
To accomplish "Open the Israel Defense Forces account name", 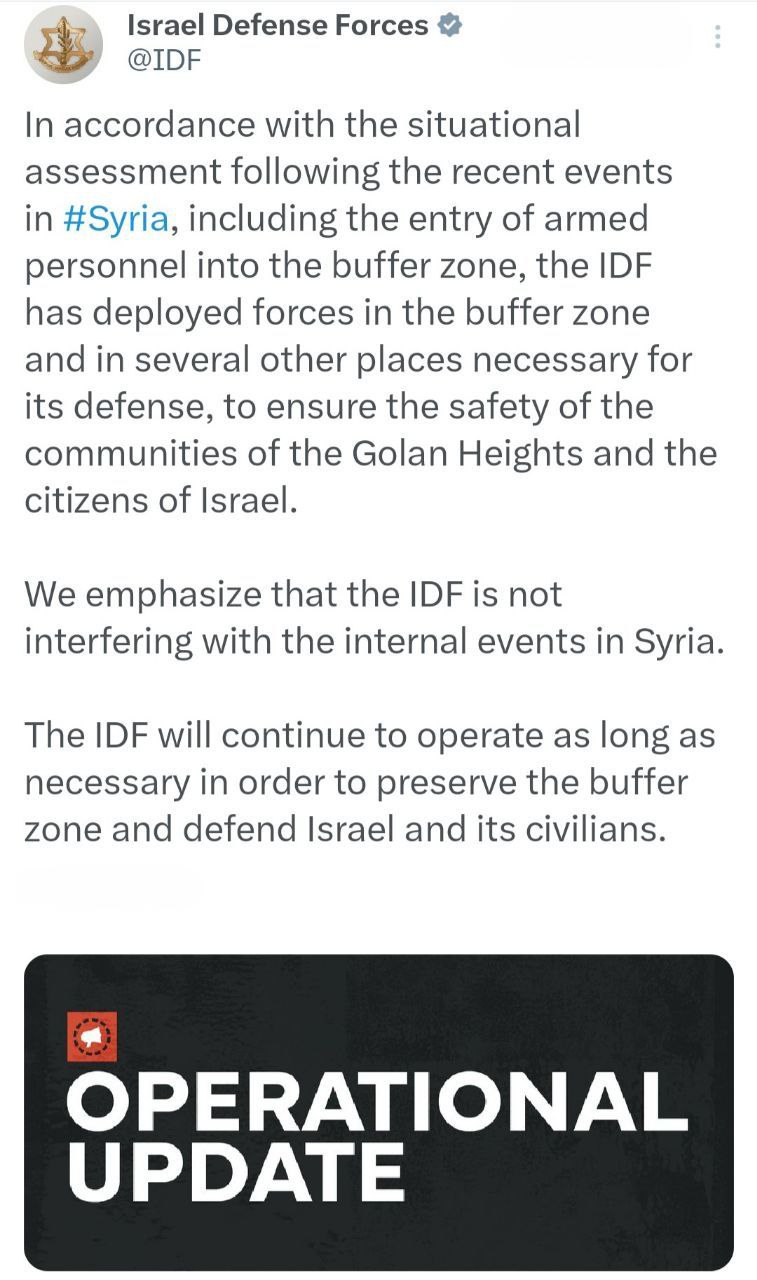I will coord(279,25).
